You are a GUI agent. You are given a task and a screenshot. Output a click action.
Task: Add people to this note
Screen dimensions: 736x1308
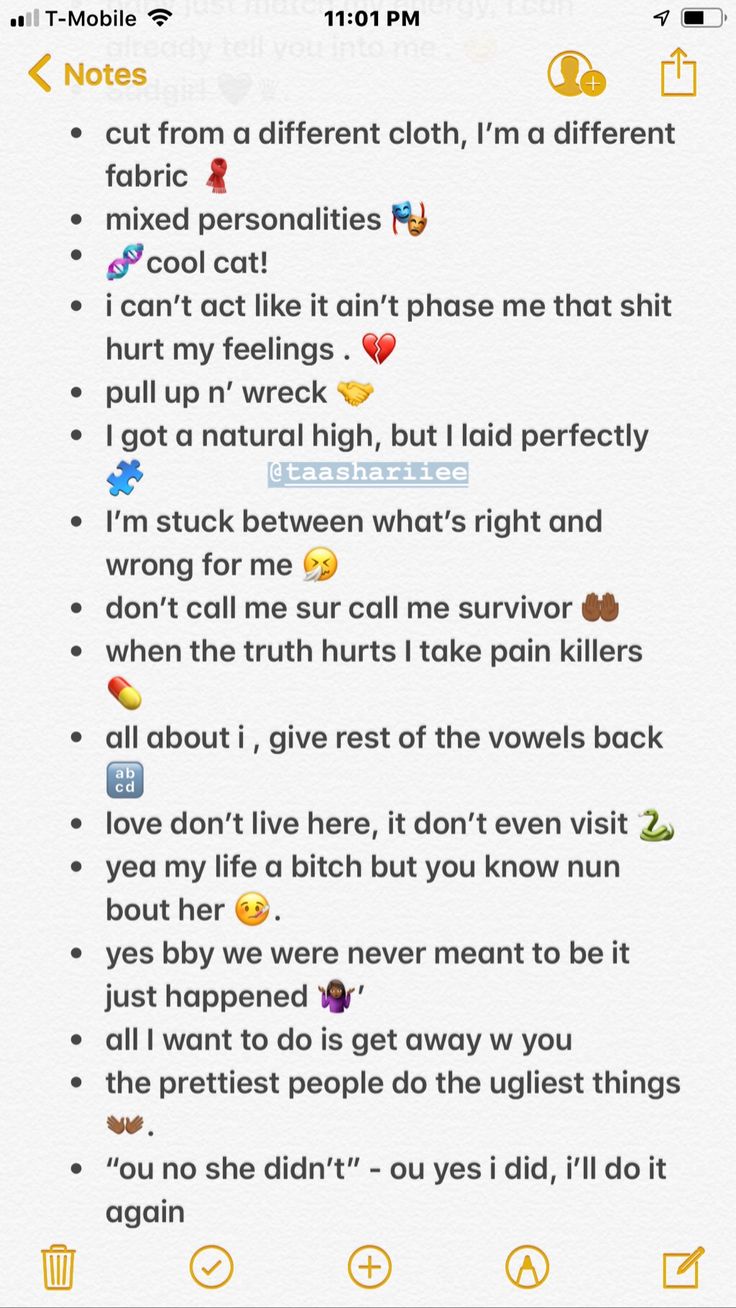pos(576,74)
